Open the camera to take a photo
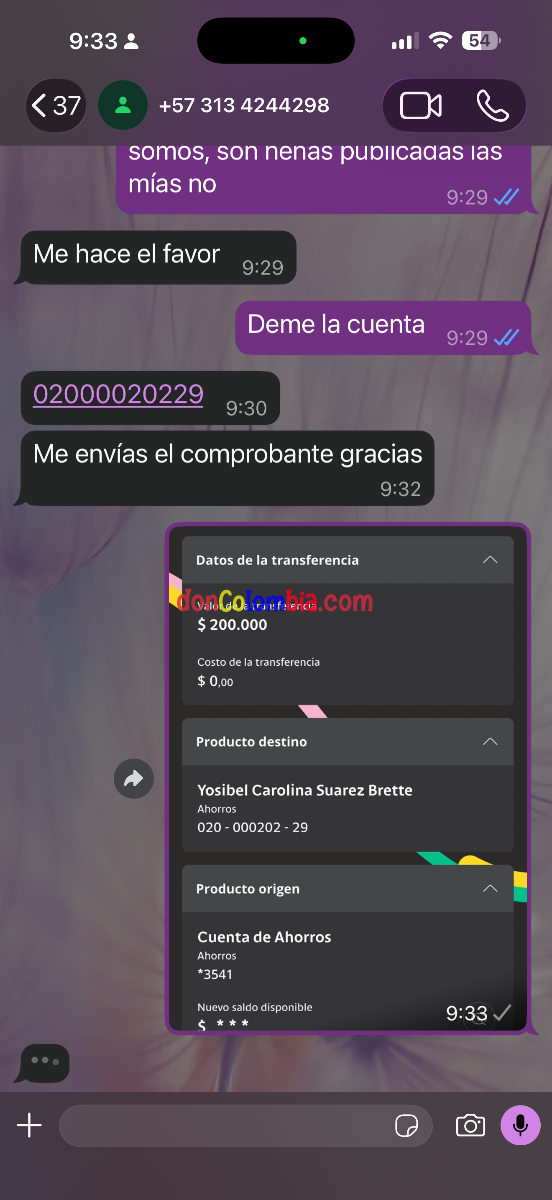 point(470,1126)
